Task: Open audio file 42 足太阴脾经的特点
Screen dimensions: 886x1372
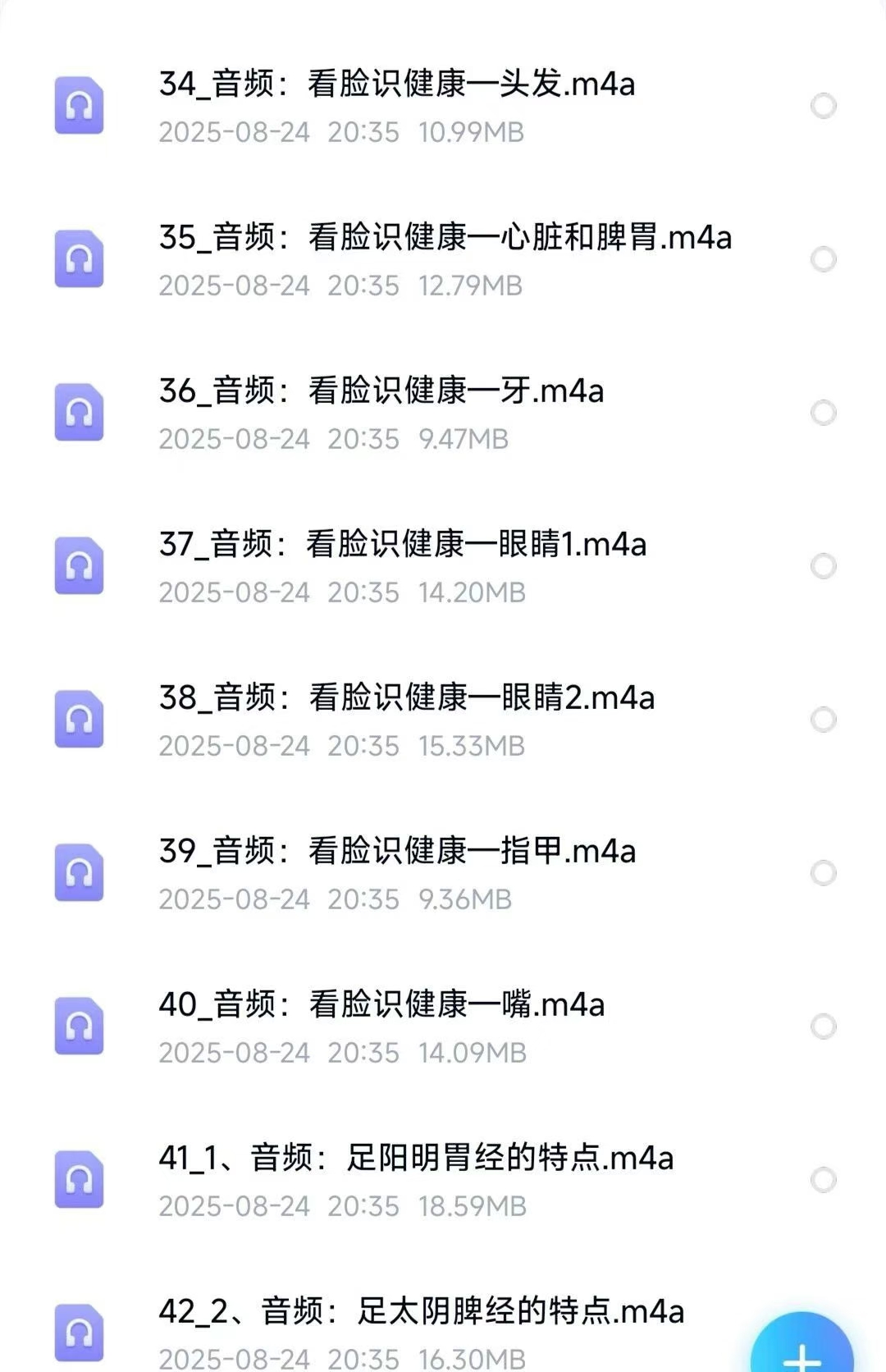Action: [421, 1312]
